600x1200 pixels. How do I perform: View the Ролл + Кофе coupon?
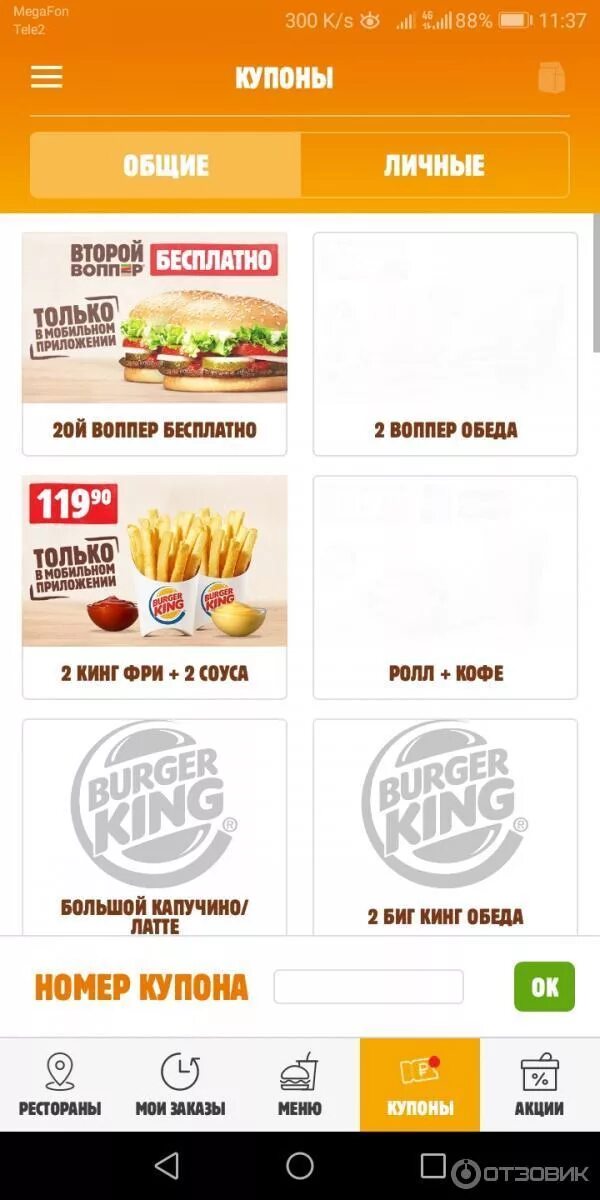445,587
